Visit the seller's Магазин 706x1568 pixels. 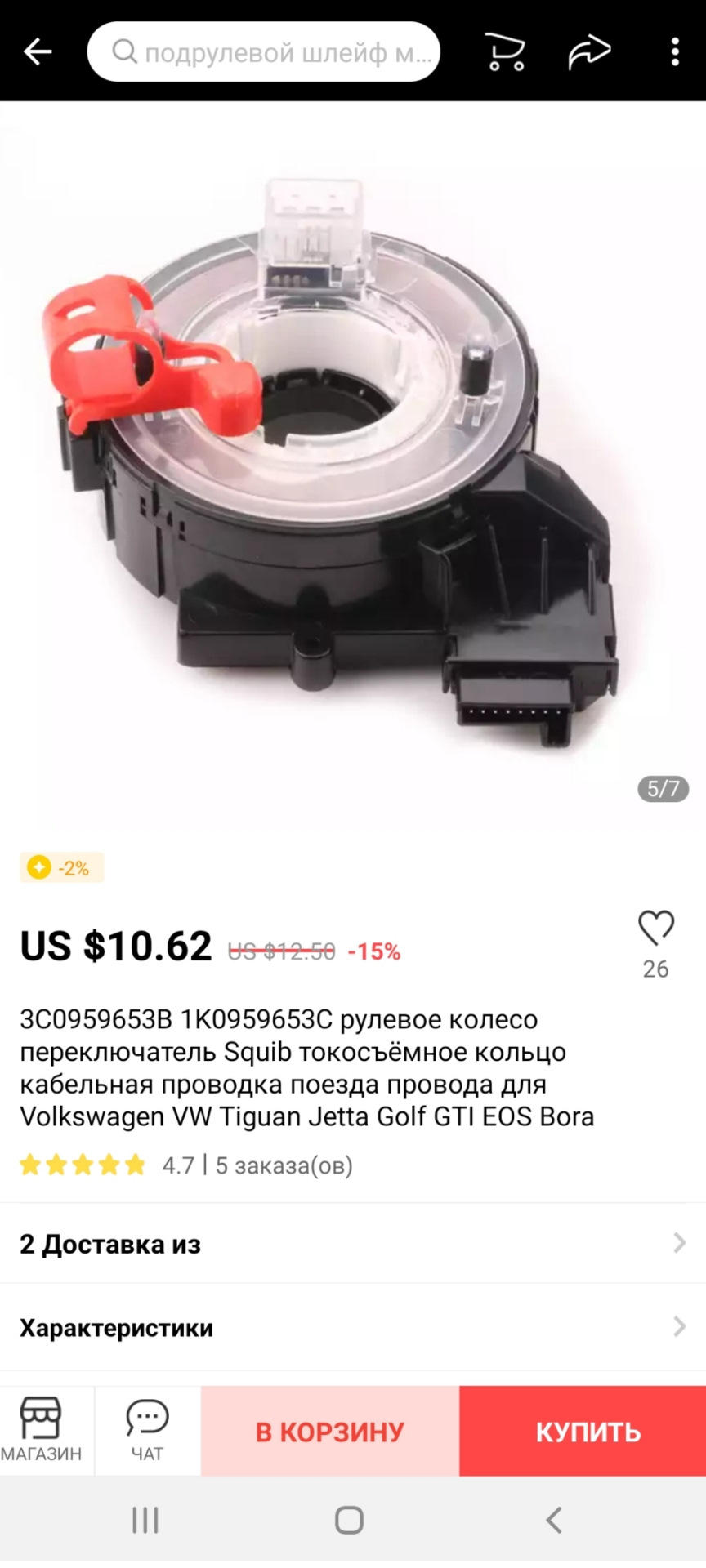(42, 1430)
